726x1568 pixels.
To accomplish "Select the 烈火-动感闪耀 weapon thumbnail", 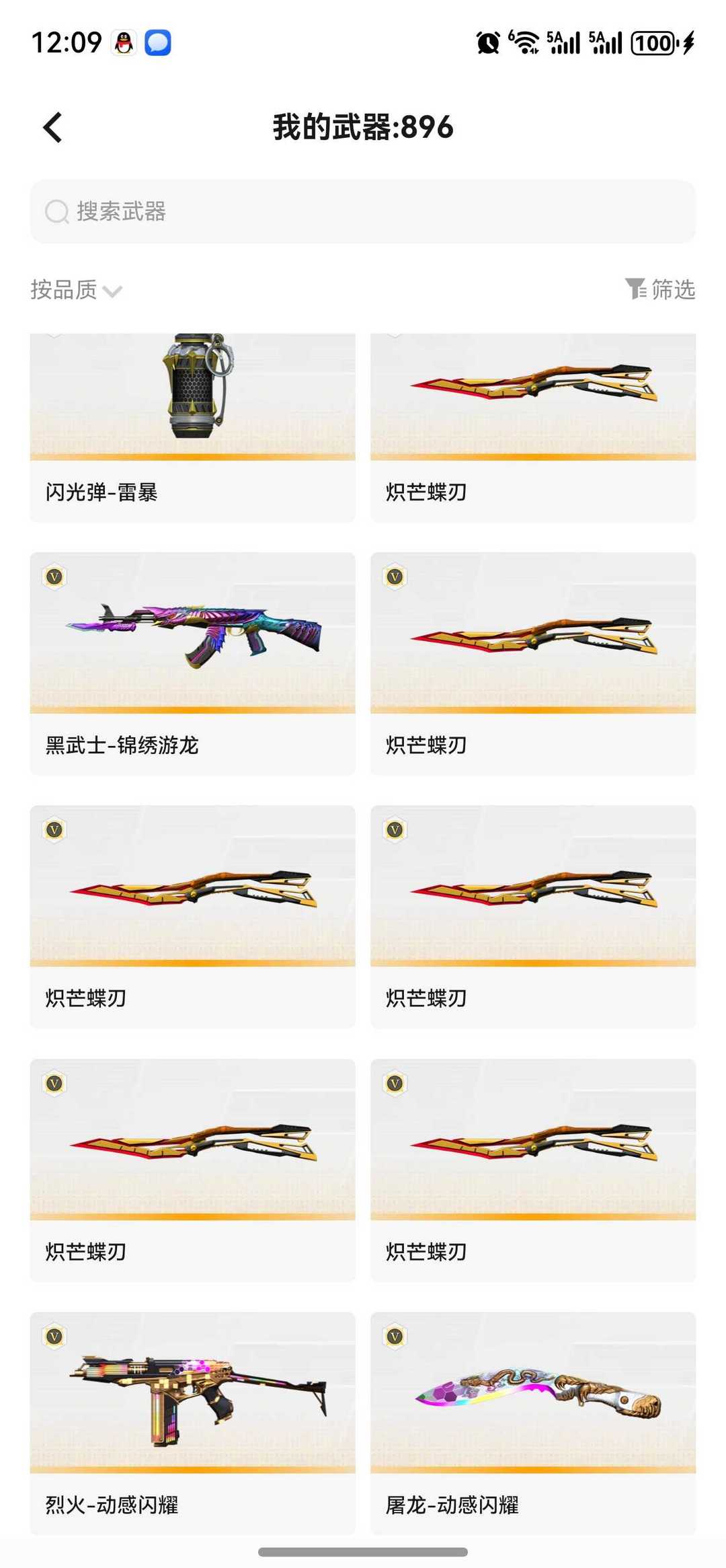I will (192, 1406).
